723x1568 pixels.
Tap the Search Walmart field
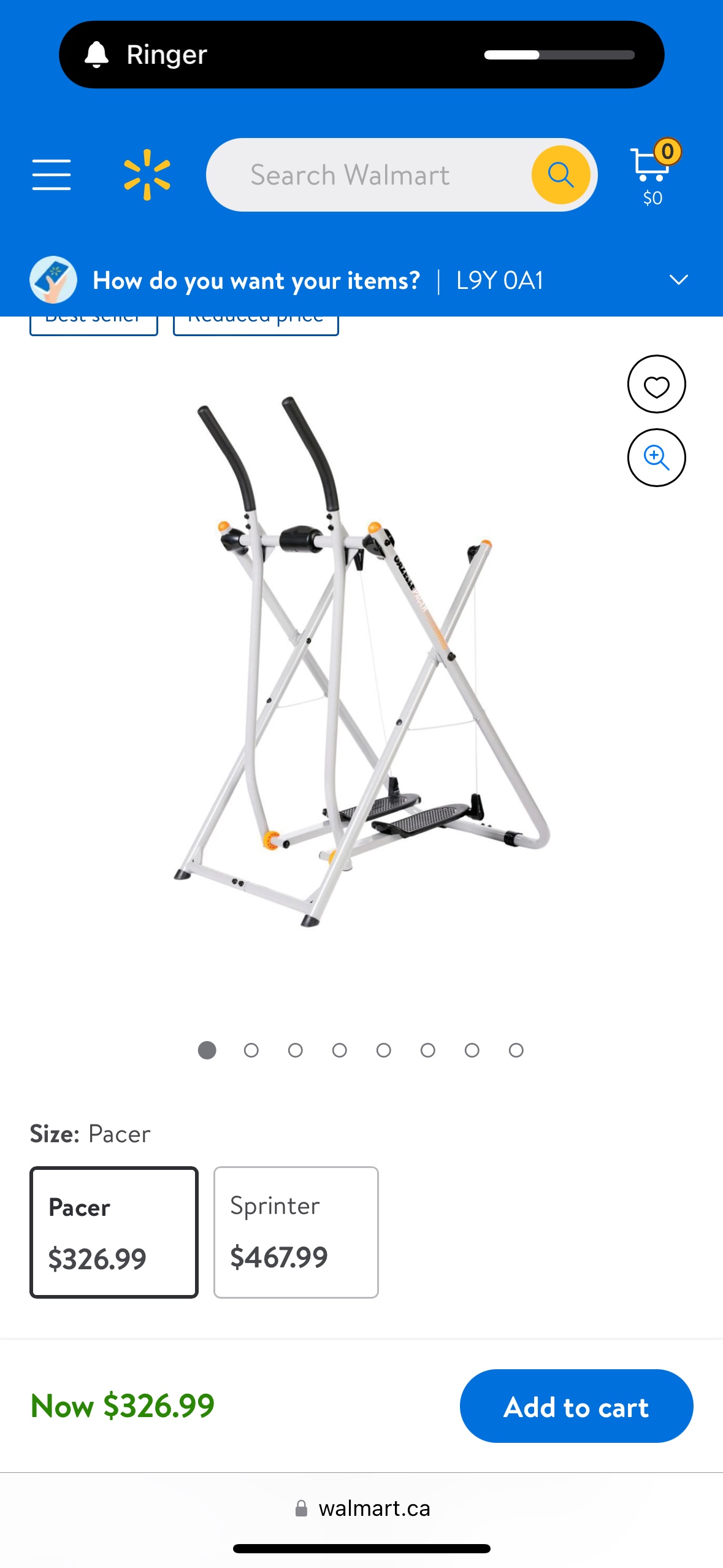(368, 175)
